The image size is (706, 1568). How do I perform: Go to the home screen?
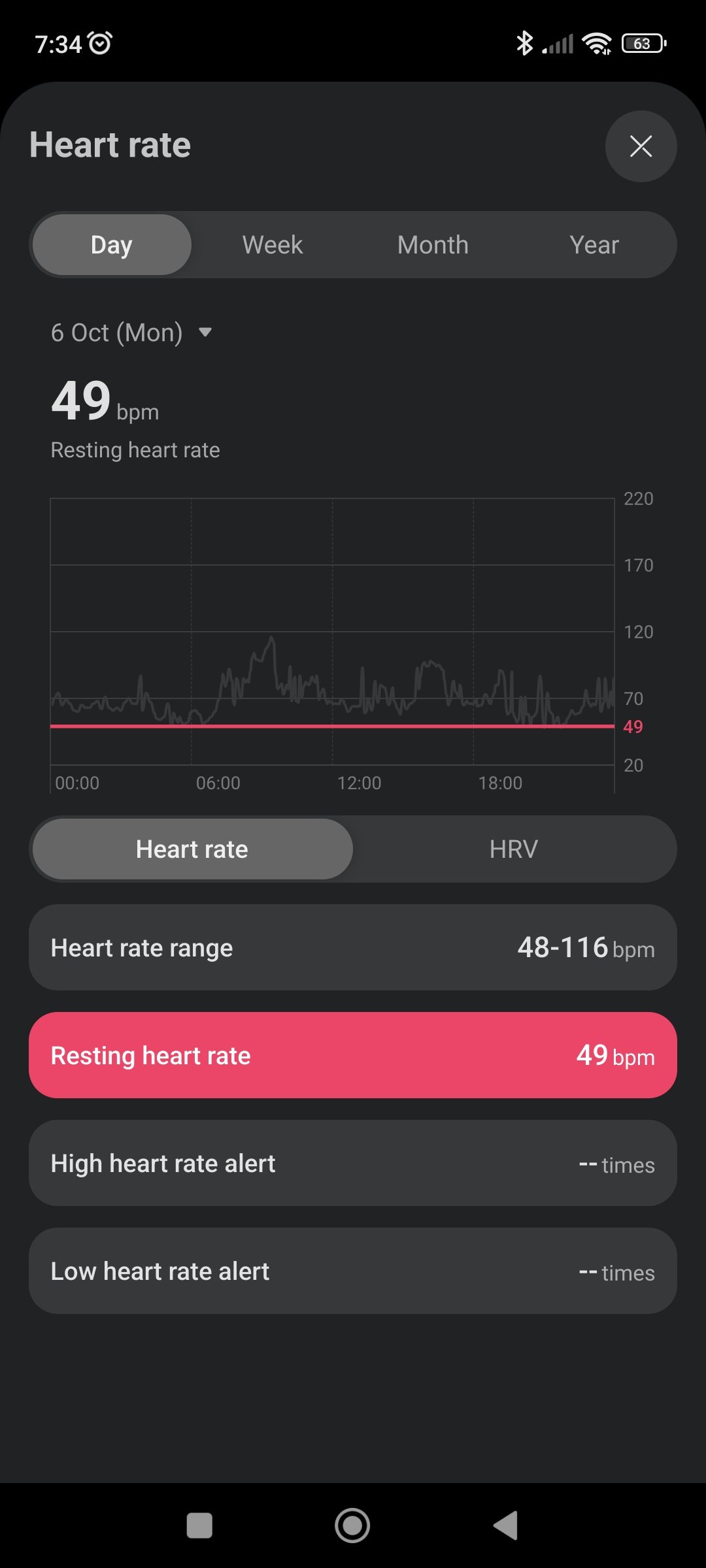coord(352,1526)
